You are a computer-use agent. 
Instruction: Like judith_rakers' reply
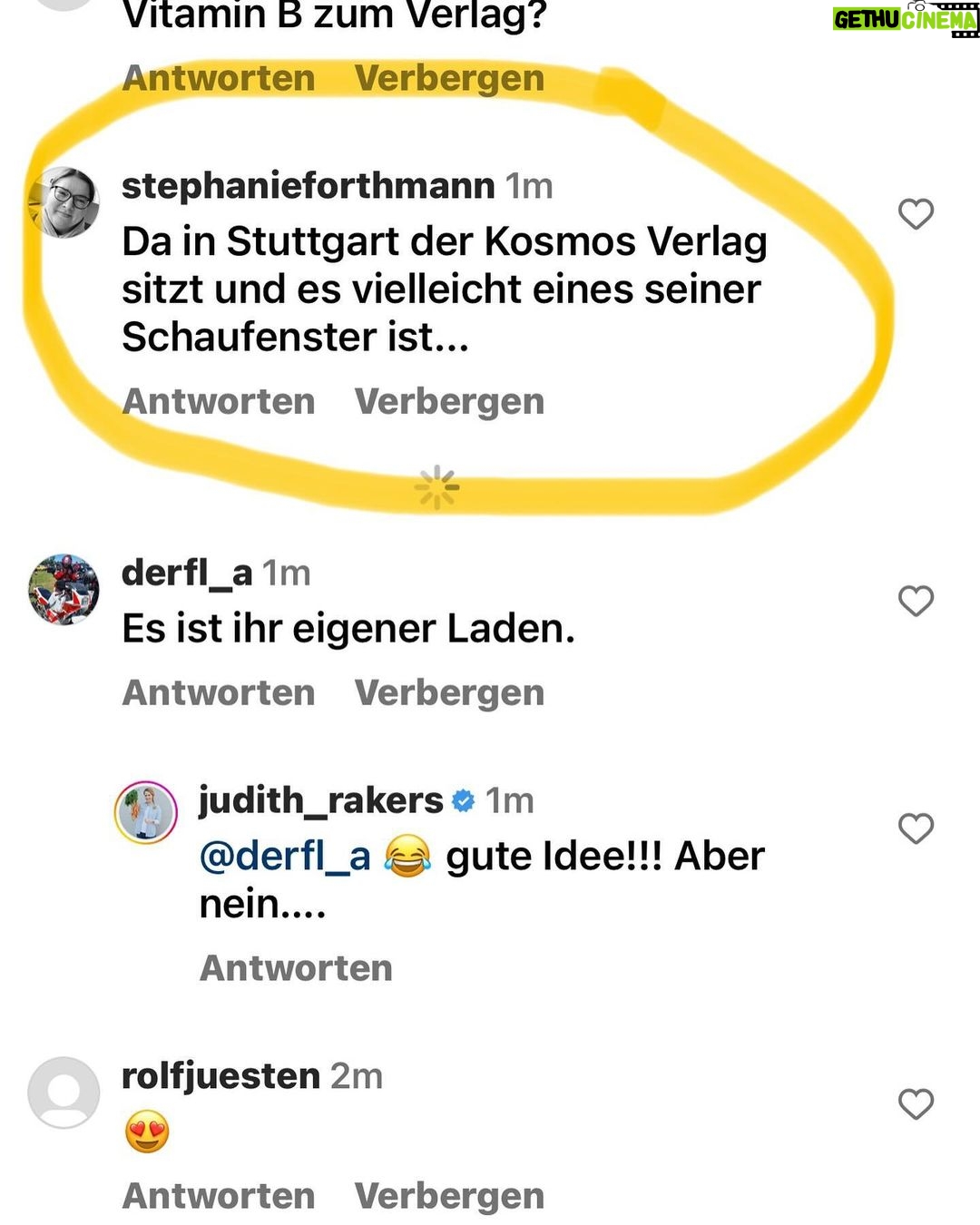[916, 828]
